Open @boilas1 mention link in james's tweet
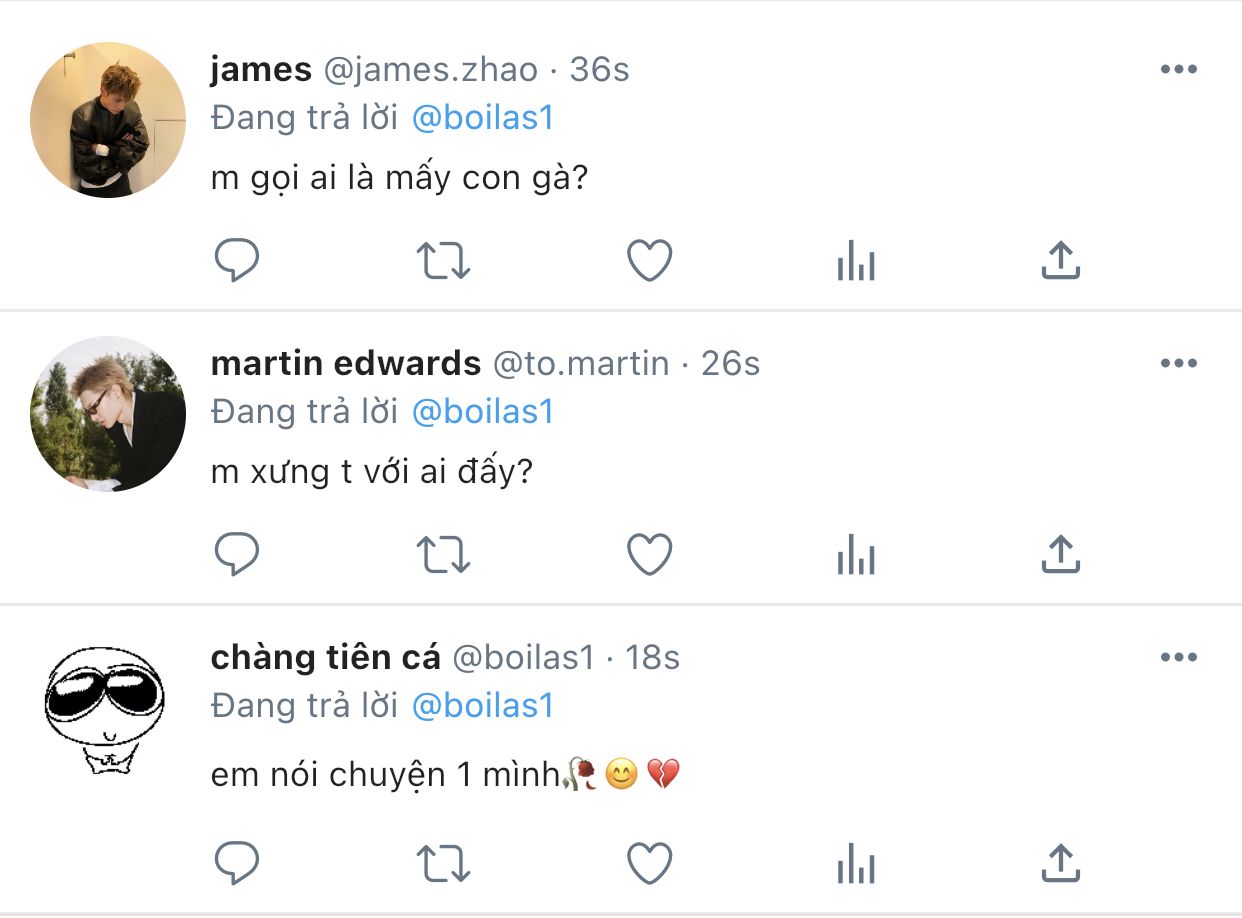The height and width of the screenshot is (918, 1242). (x=483, y=118)
